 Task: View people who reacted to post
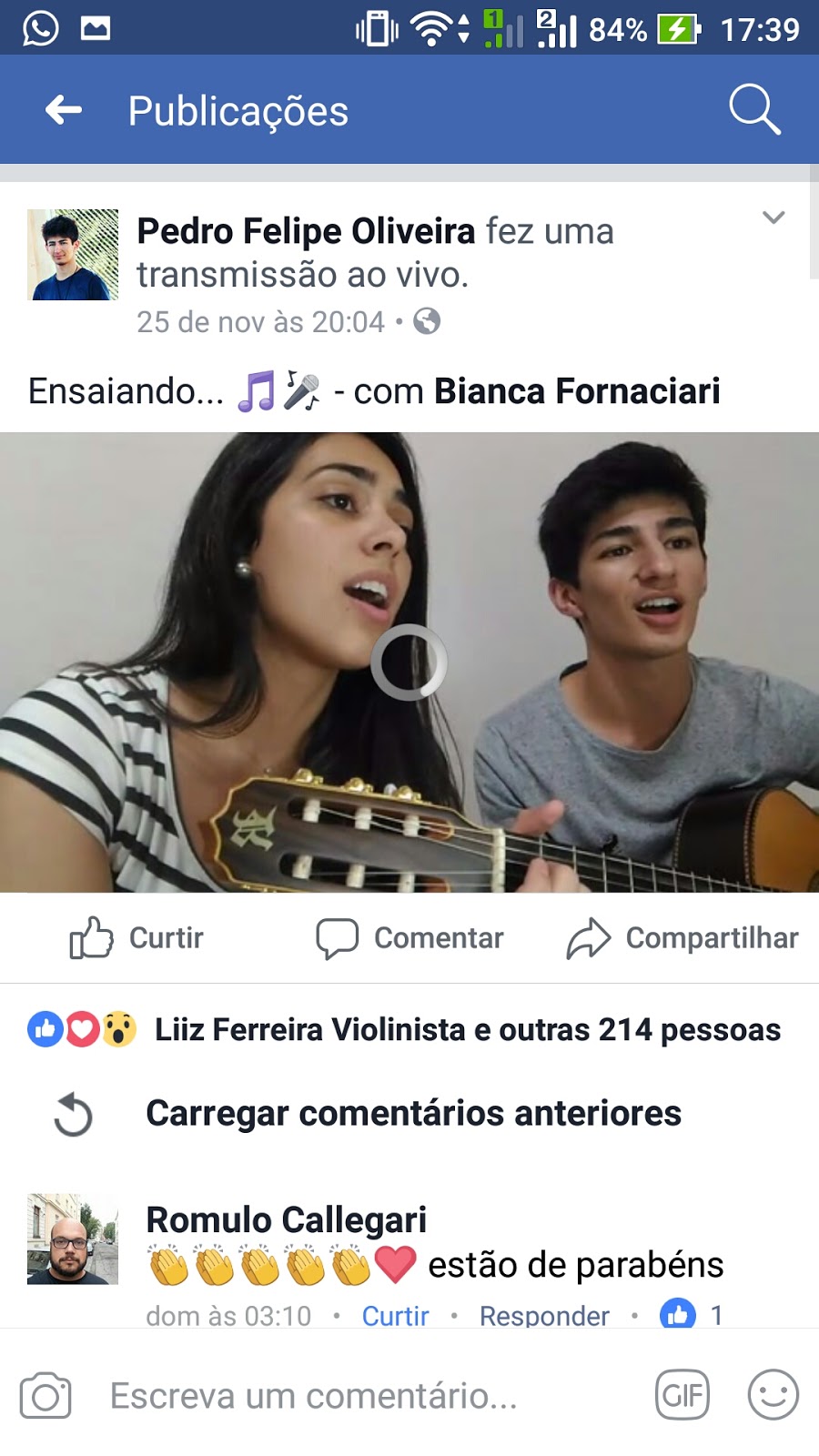(x=404, y=1029)
